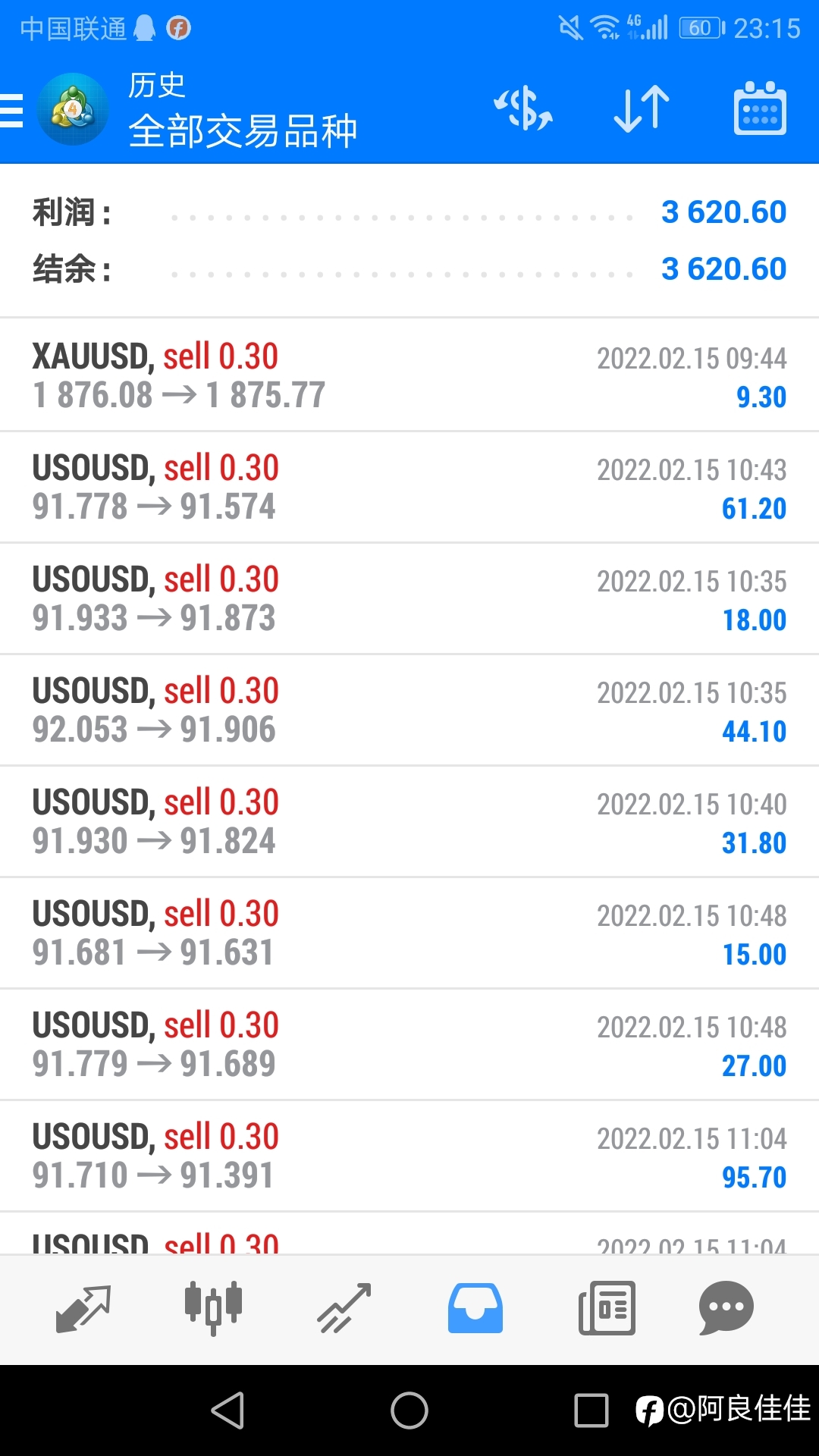
Task: Switch to the candlestick chart tab
Action: pos(213,1308)
